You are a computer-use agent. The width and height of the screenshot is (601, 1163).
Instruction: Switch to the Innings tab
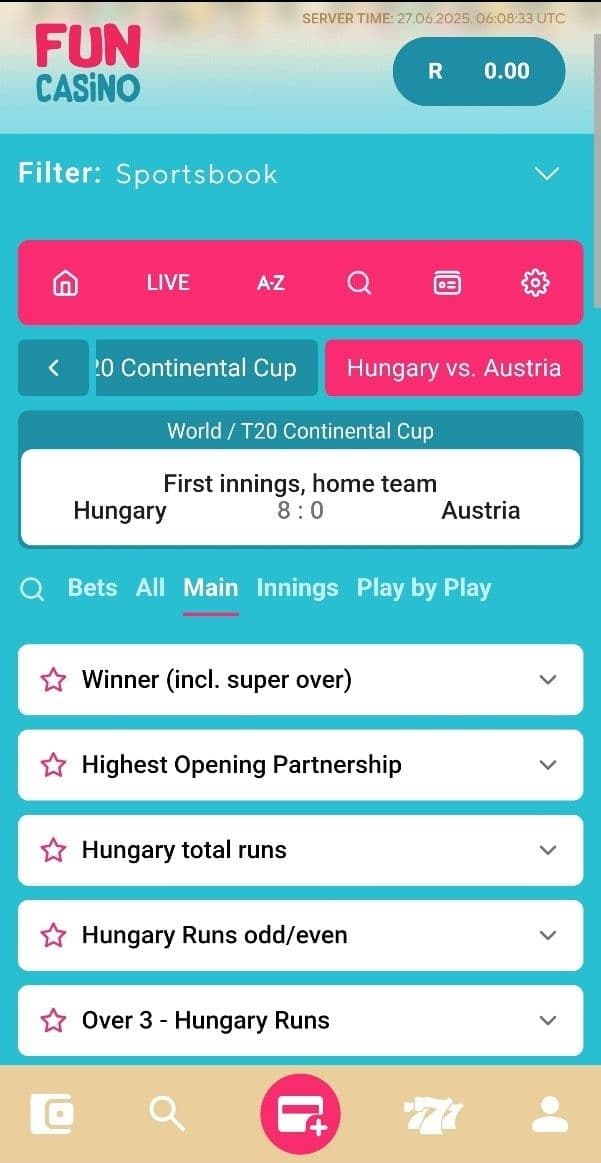(297, 588)
